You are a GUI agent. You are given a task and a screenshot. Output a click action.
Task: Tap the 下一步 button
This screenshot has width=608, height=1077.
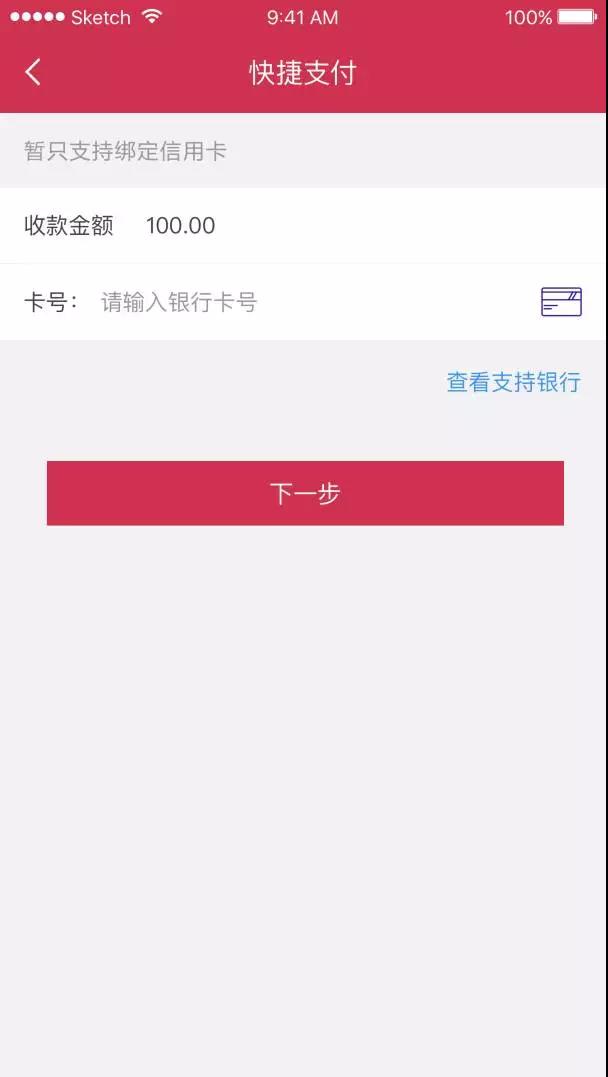click(x=305, y=493)
